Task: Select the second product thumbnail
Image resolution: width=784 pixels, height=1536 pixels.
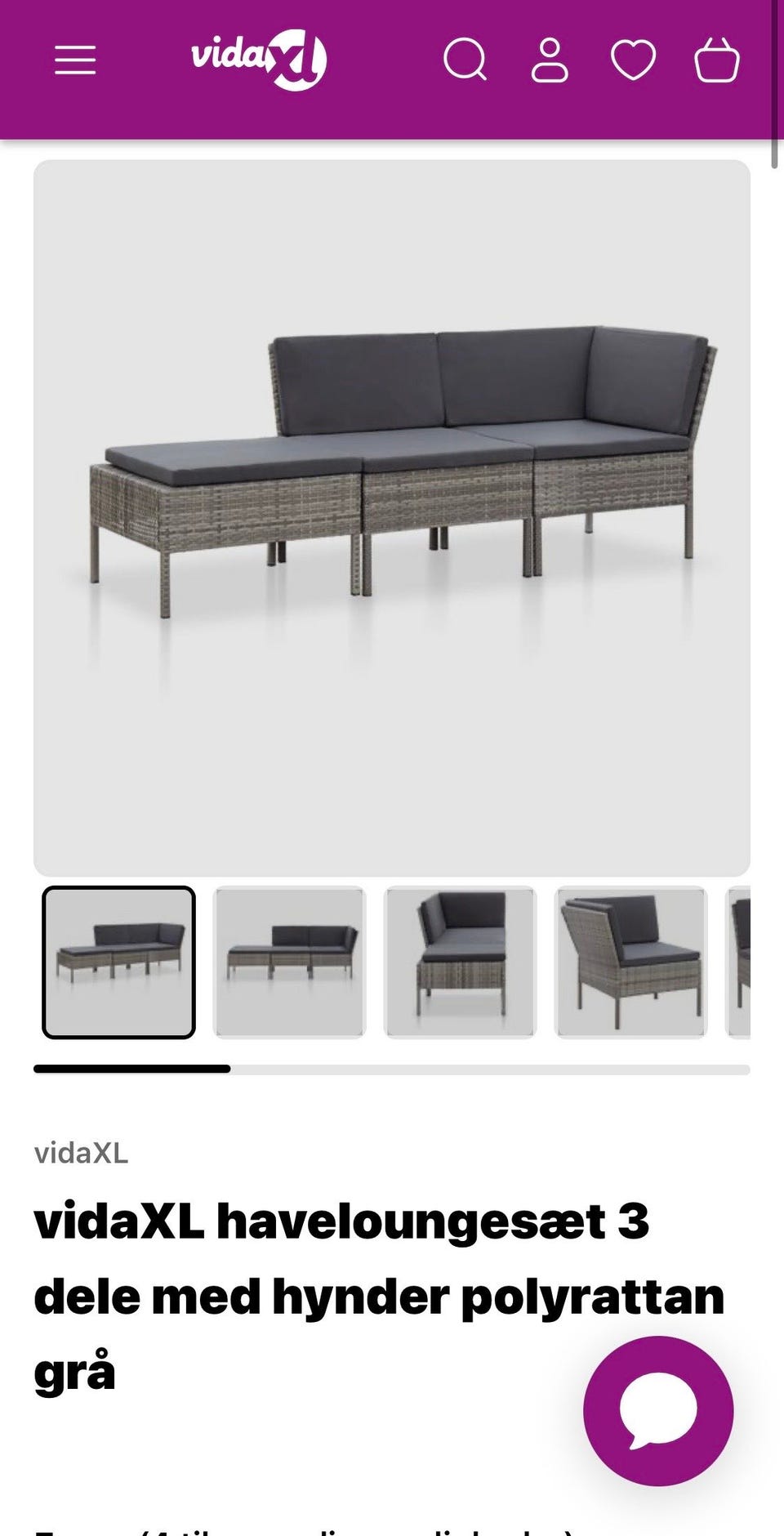Action: 290,962
